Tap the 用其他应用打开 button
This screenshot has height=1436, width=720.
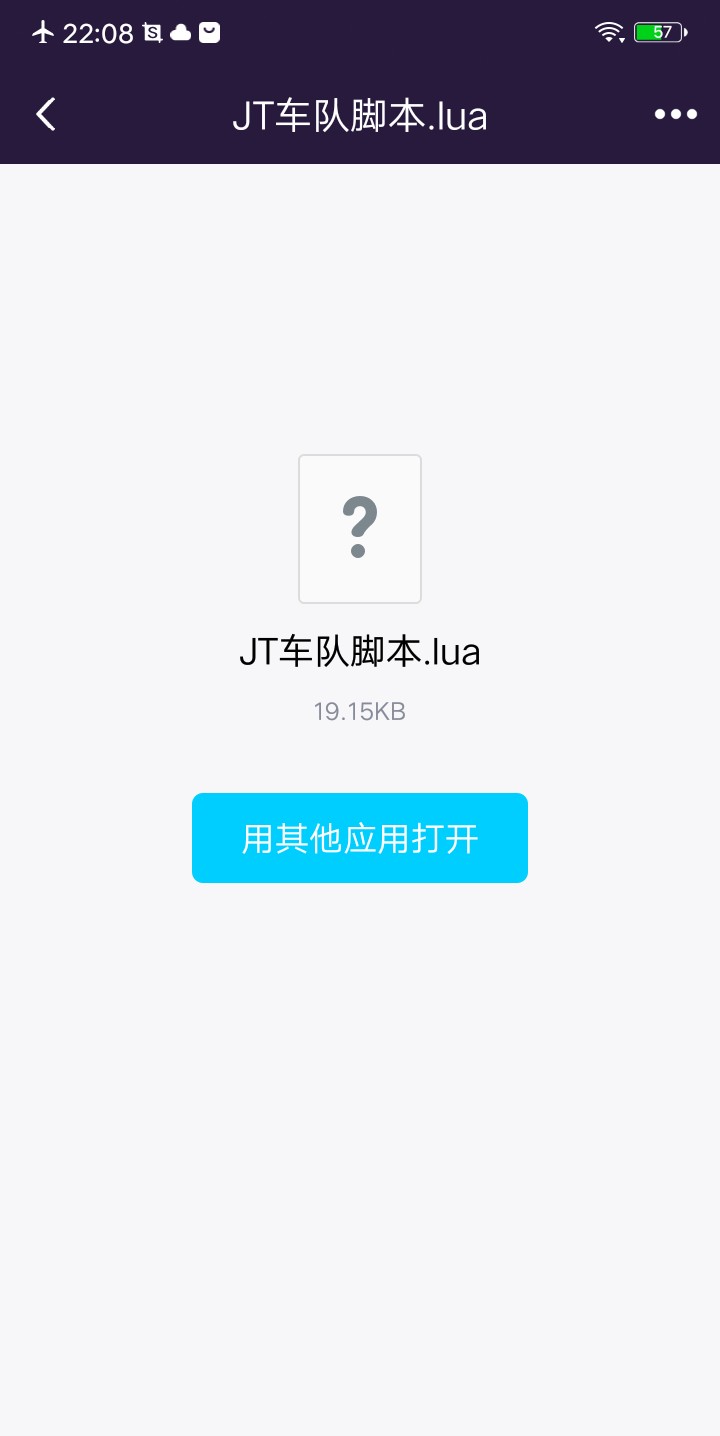(360, 838)
